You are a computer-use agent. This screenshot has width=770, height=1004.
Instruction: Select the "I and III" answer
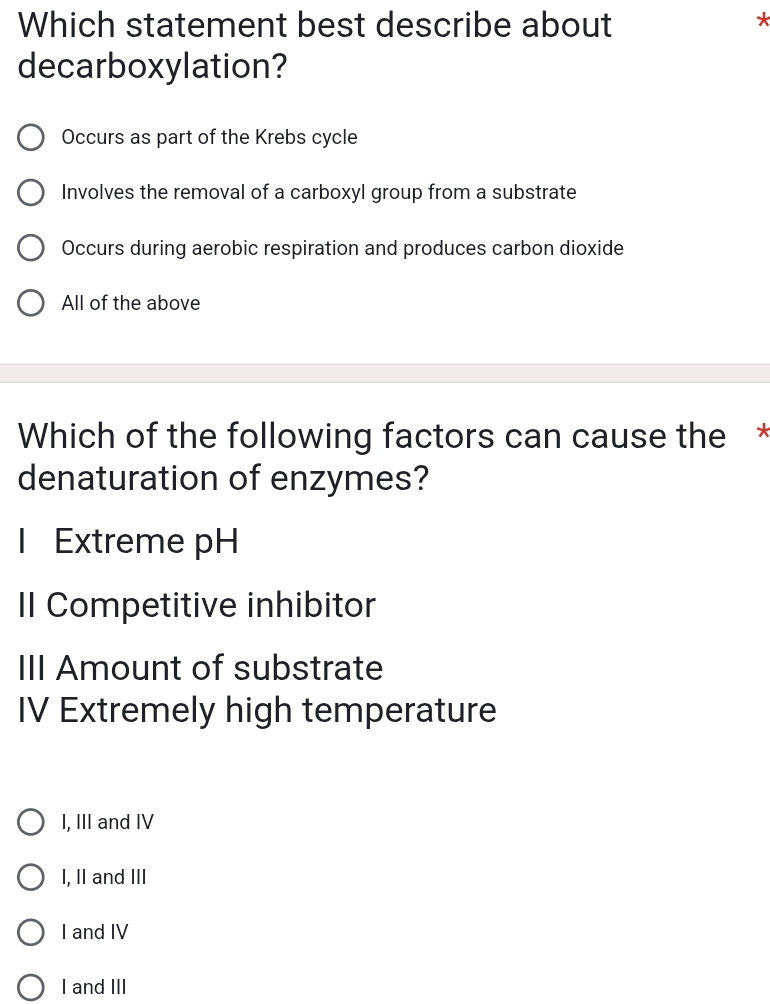coord(31,986)
